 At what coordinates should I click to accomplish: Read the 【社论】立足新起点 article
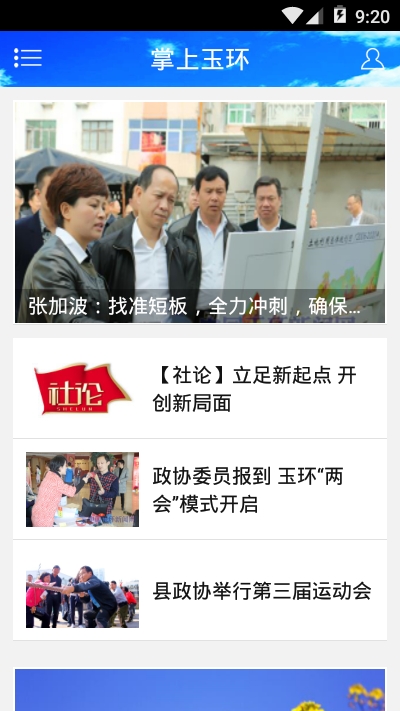click(x=200, y=388)
